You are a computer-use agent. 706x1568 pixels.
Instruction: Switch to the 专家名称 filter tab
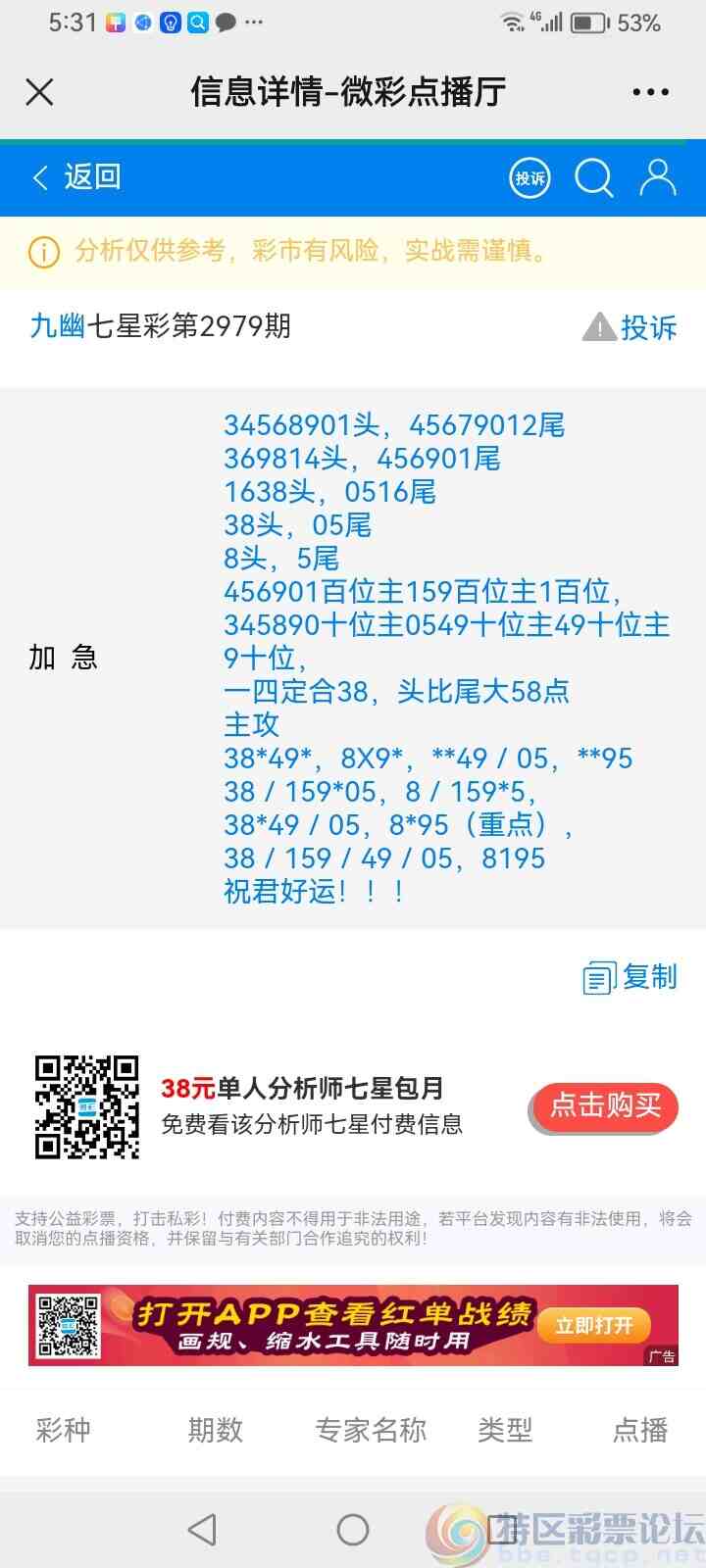[369, 1431]
